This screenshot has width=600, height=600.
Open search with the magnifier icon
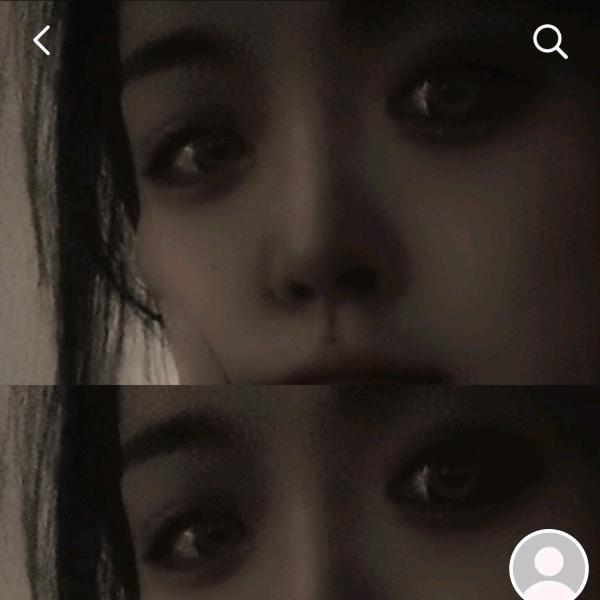[550, 42]
